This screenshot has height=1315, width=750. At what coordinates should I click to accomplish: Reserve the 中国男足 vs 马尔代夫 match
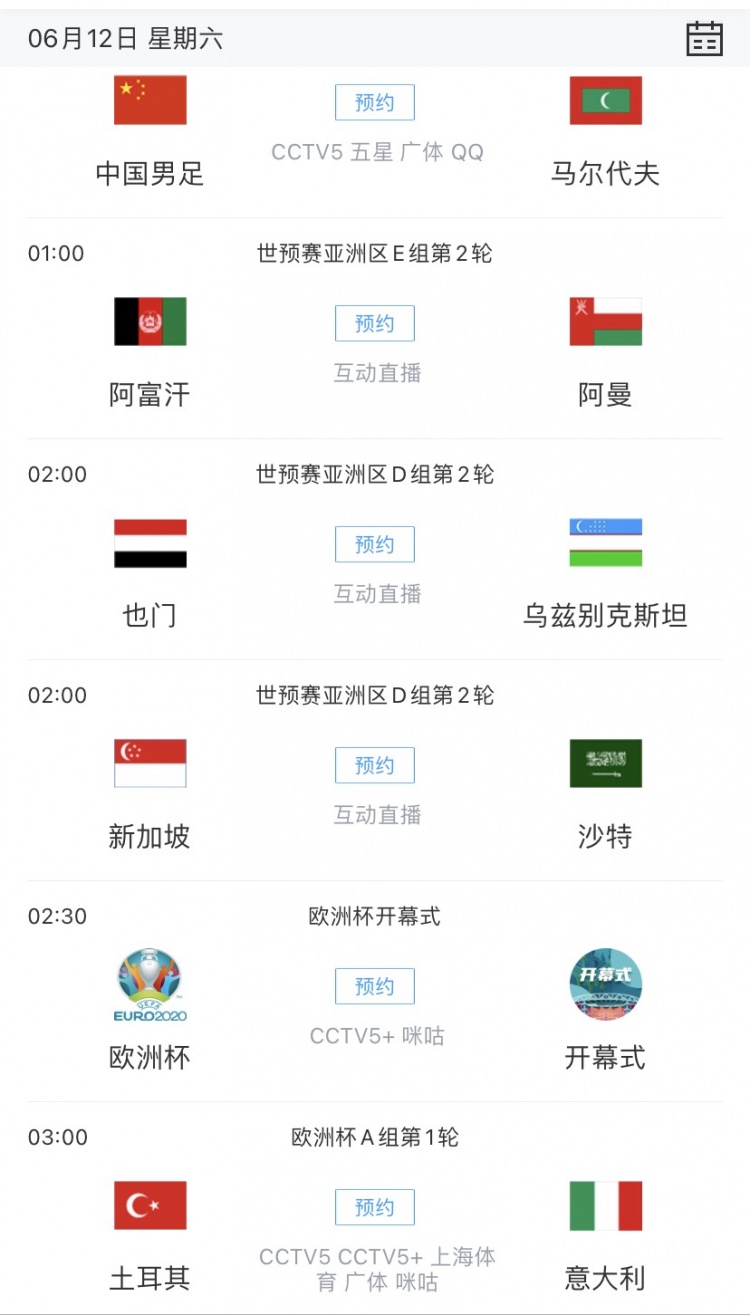374,103
